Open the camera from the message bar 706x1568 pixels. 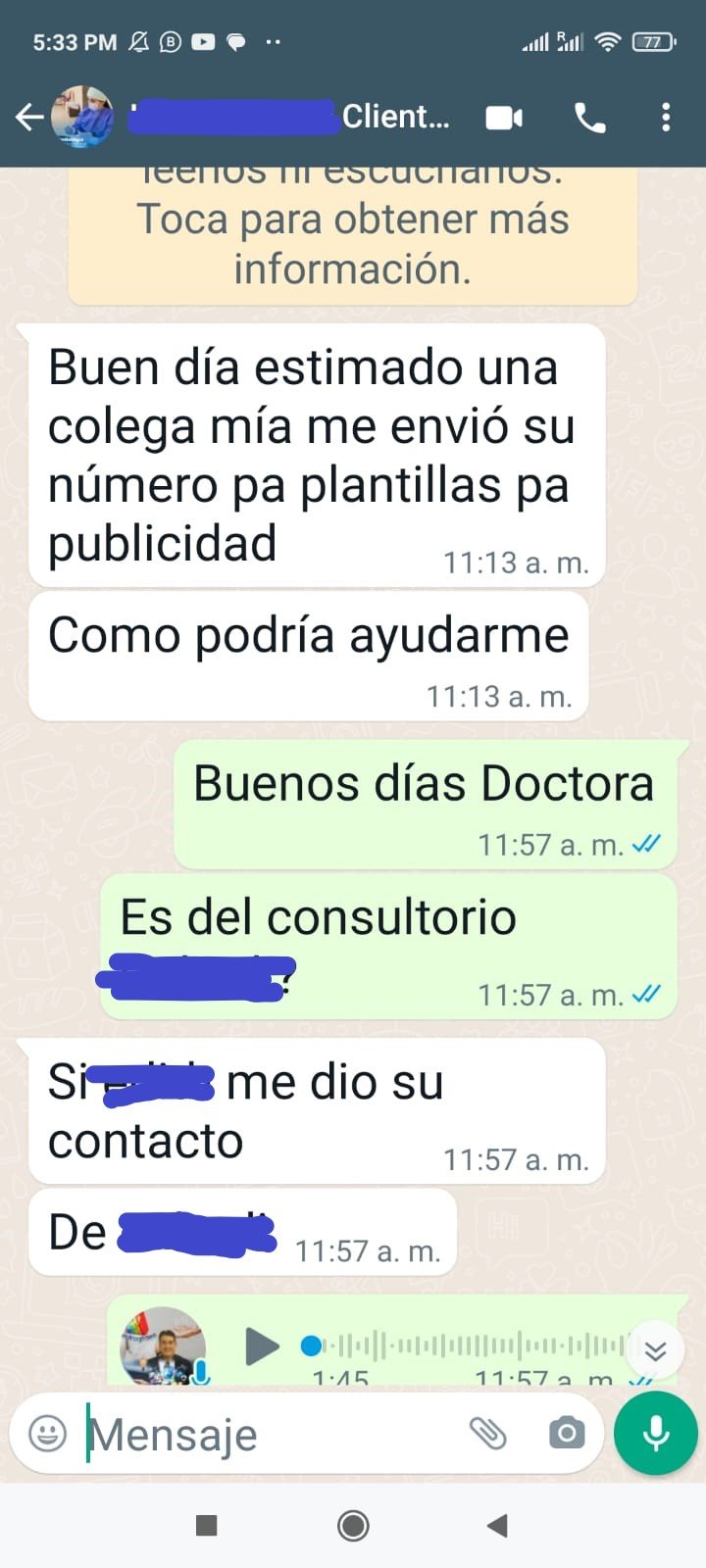pos(566,1434)
